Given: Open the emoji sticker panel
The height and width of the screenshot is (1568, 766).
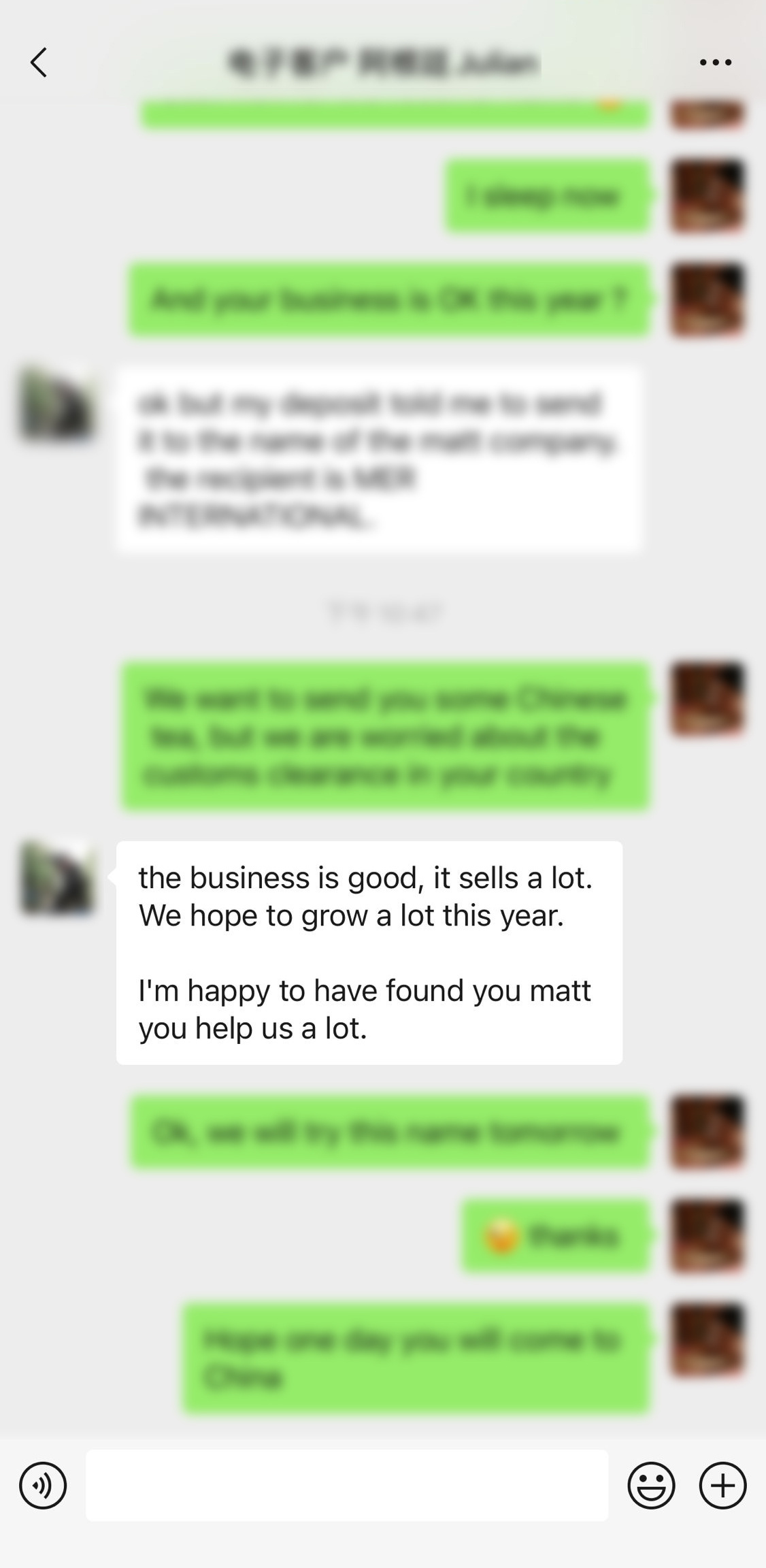Looking at the screenshot, I should coord(651,1485).
